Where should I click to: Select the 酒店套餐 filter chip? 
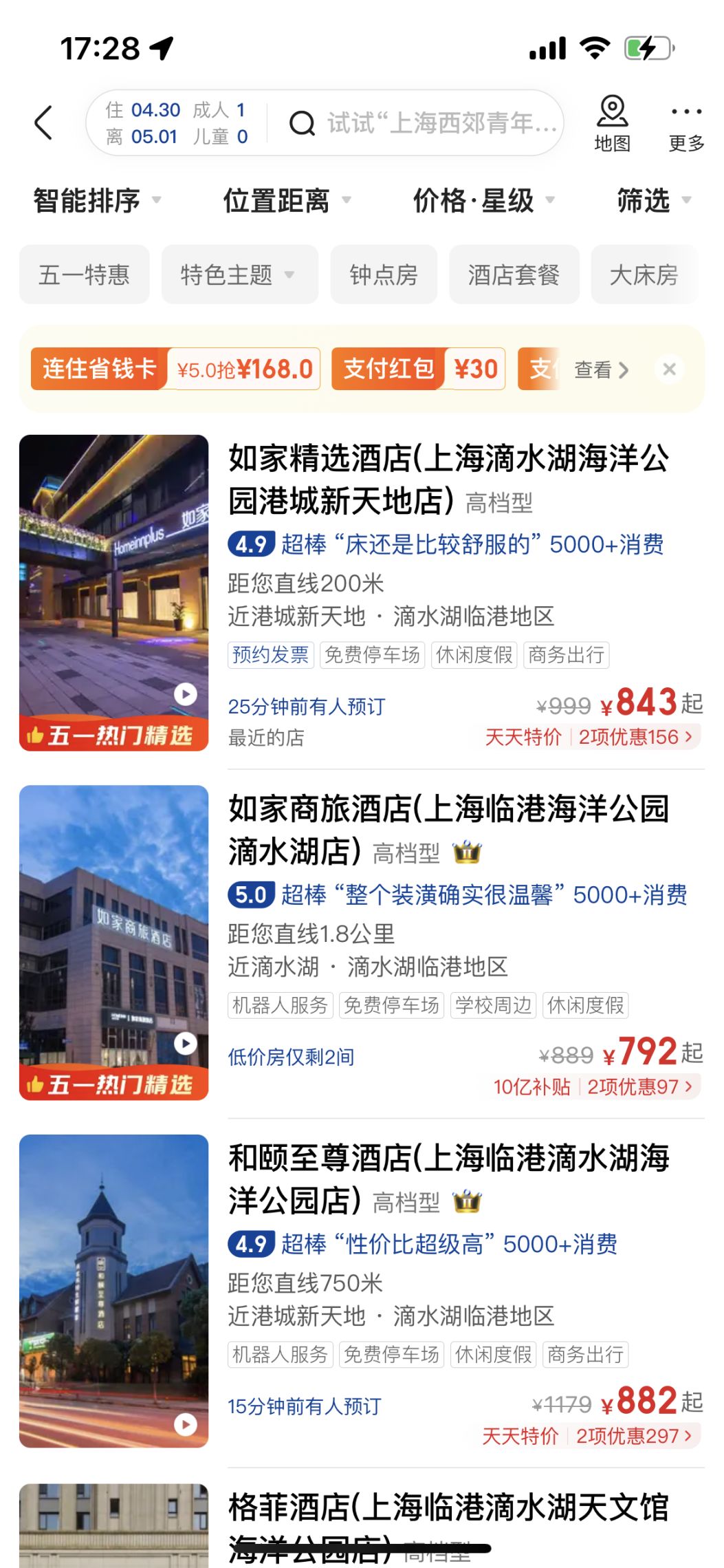coord(514,275)
